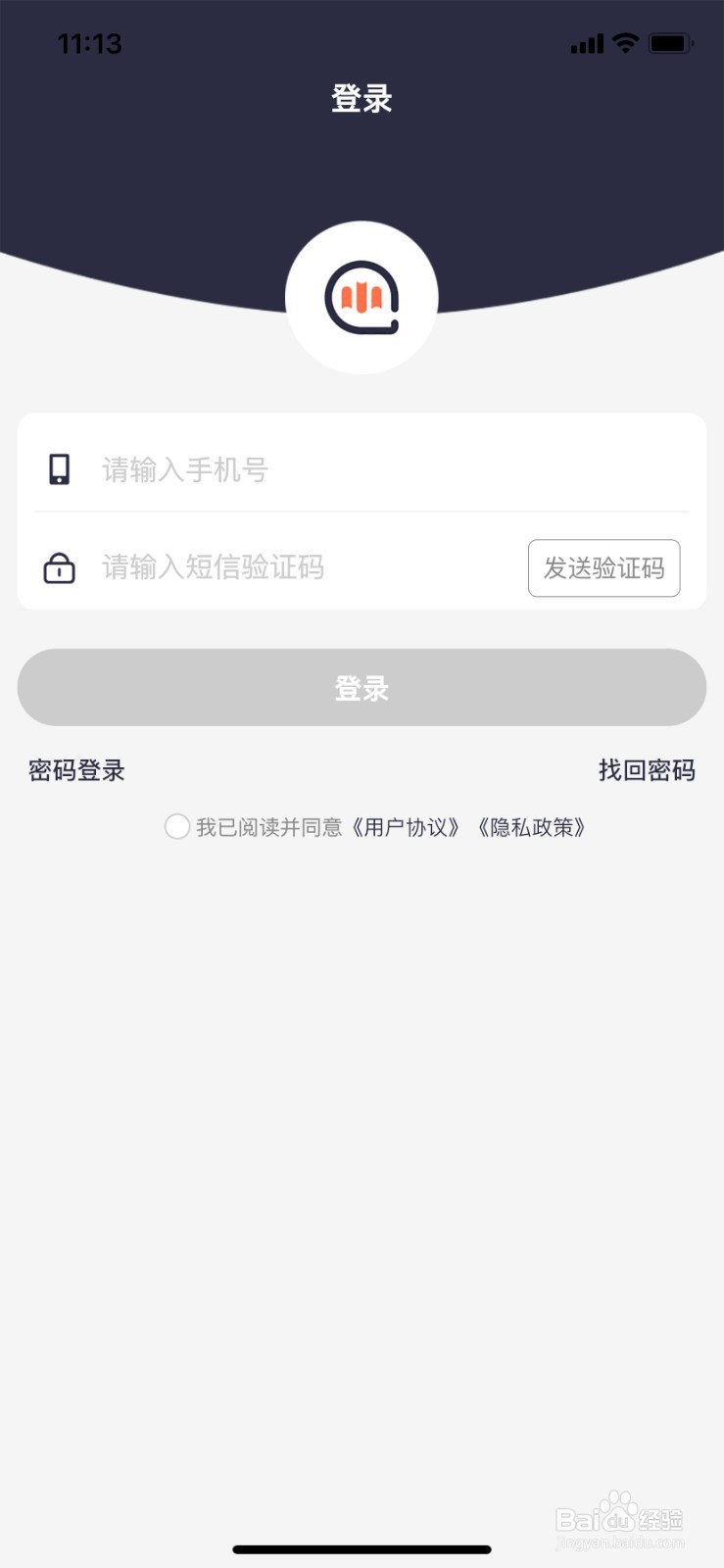Click the battery icon in the status bar

pyautogui.click(x=672, y=43)
